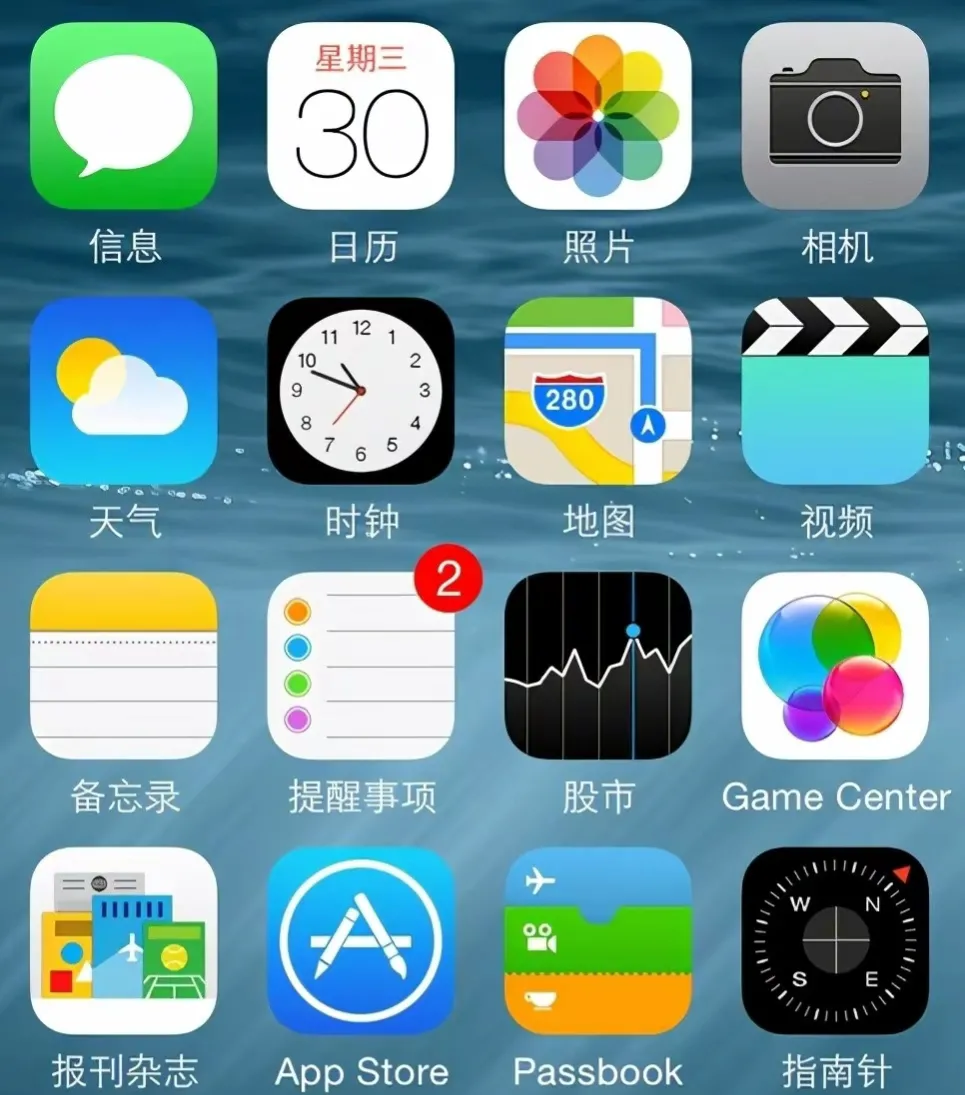
Task: Open the 报刊杂志 Newsstand folder
Action: coord(124,941)
